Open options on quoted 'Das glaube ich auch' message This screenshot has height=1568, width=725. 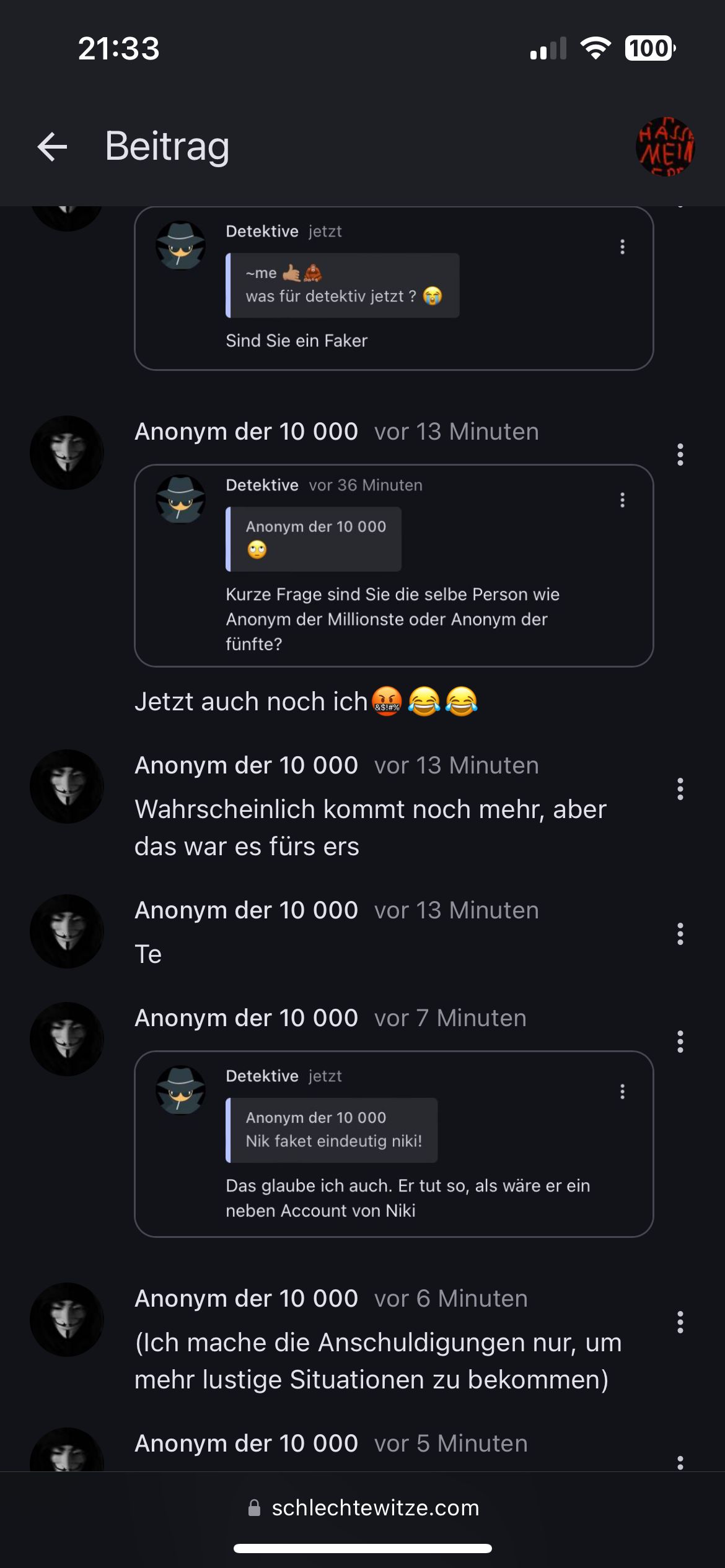tap(622, 1092)
